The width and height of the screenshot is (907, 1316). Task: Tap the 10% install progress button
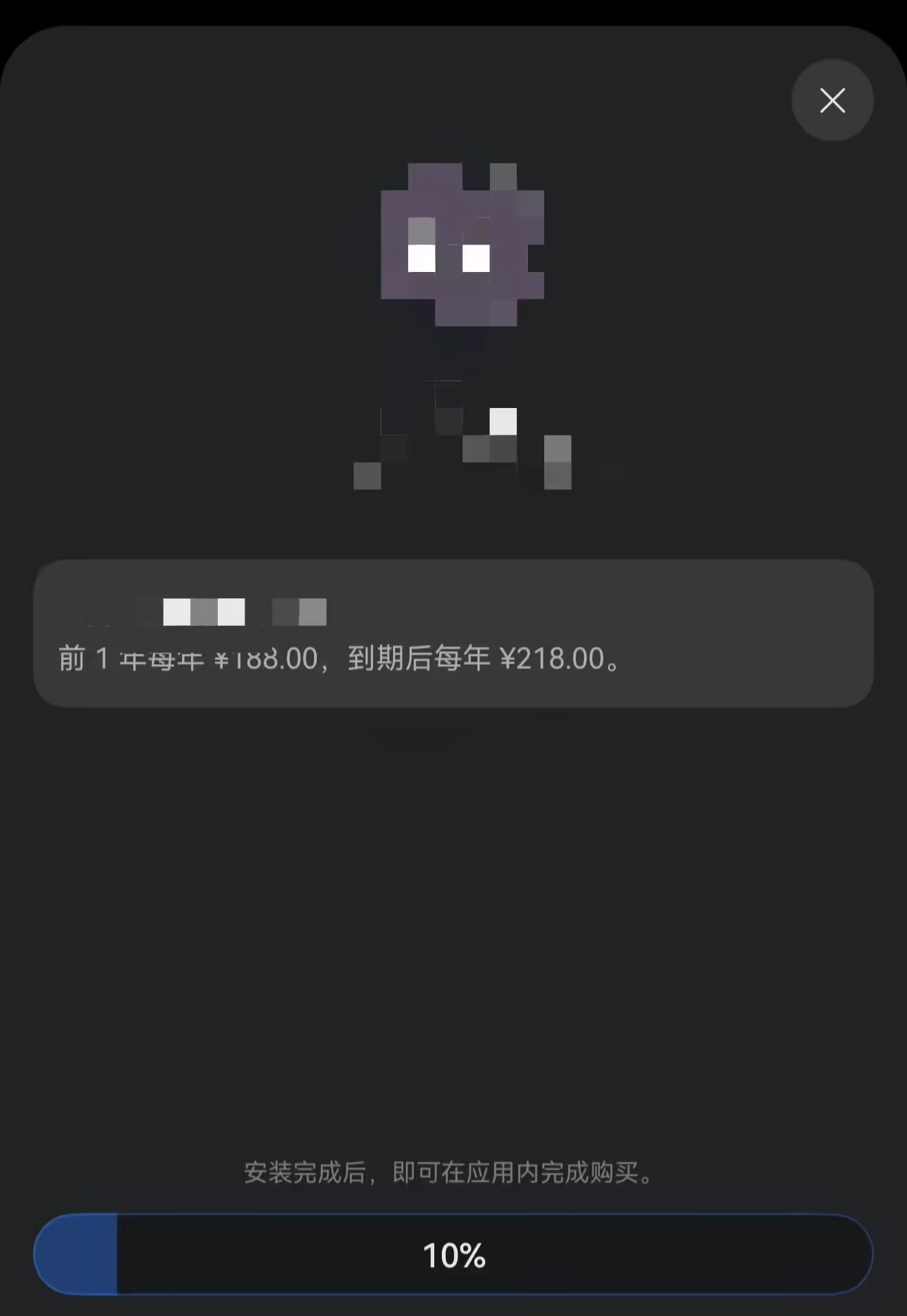pyautogui.click(x=453, y=1255)
